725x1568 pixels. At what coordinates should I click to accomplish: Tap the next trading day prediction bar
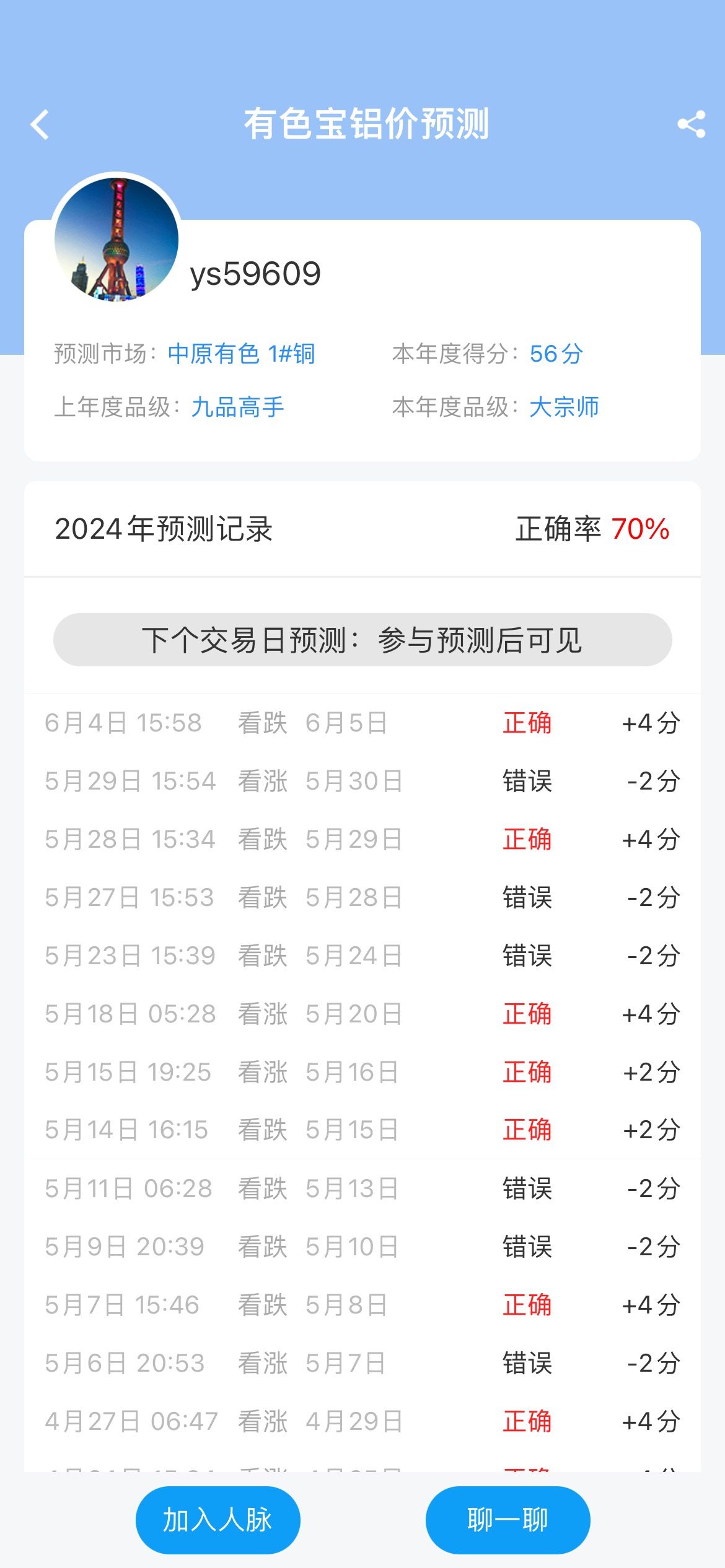(x=362, y=640)
